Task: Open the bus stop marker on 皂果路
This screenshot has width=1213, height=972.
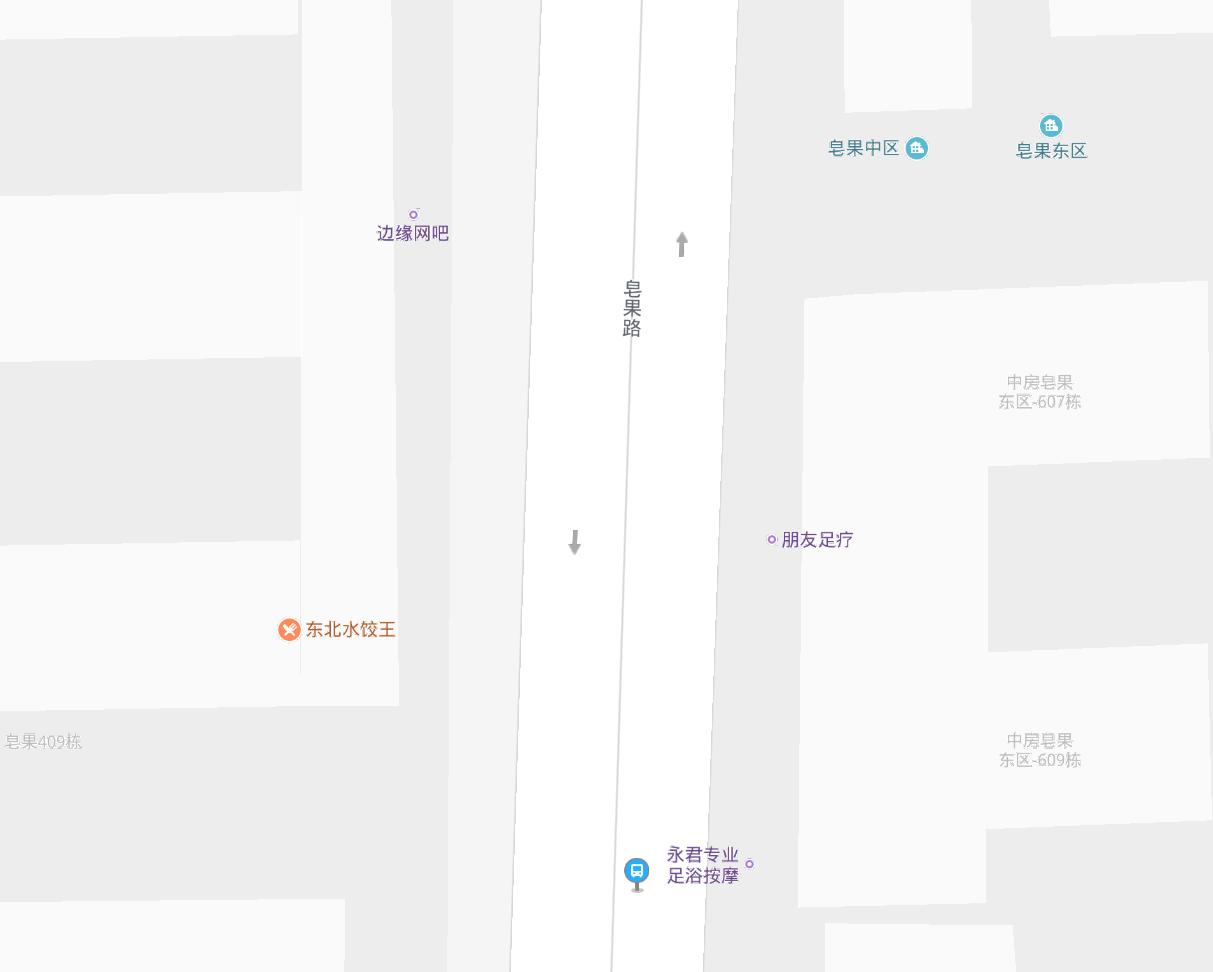Action: point(637,871)
